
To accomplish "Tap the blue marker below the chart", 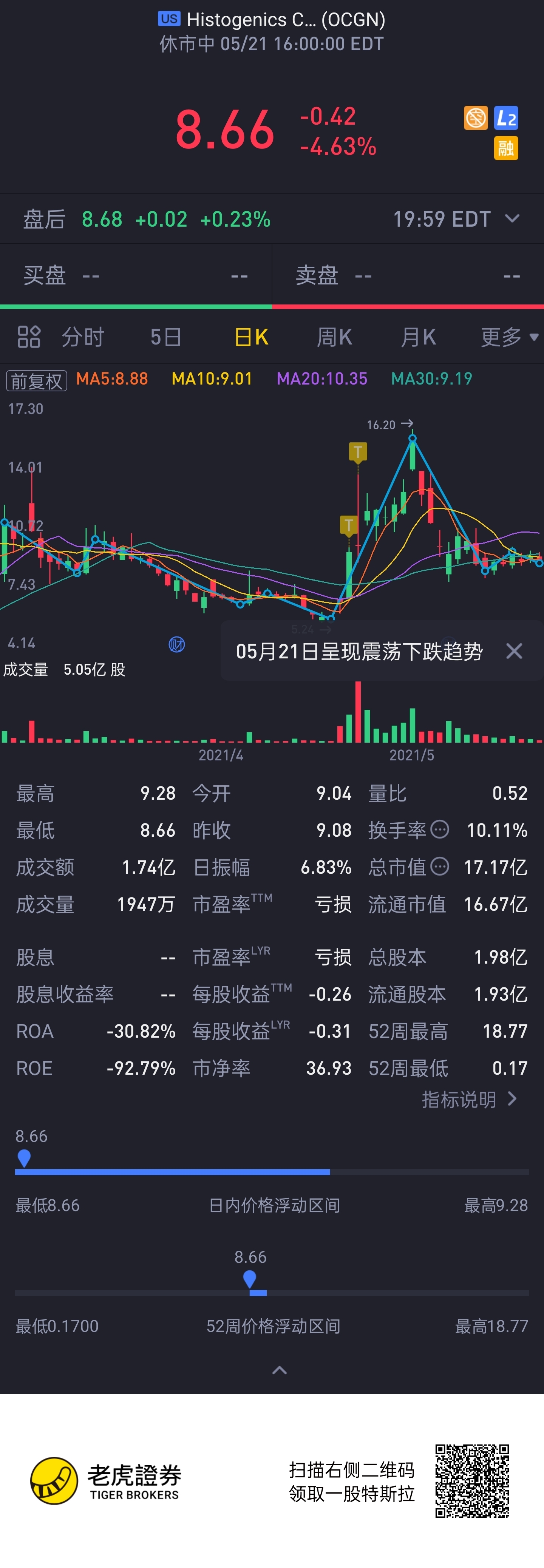I will coord(176,644).
